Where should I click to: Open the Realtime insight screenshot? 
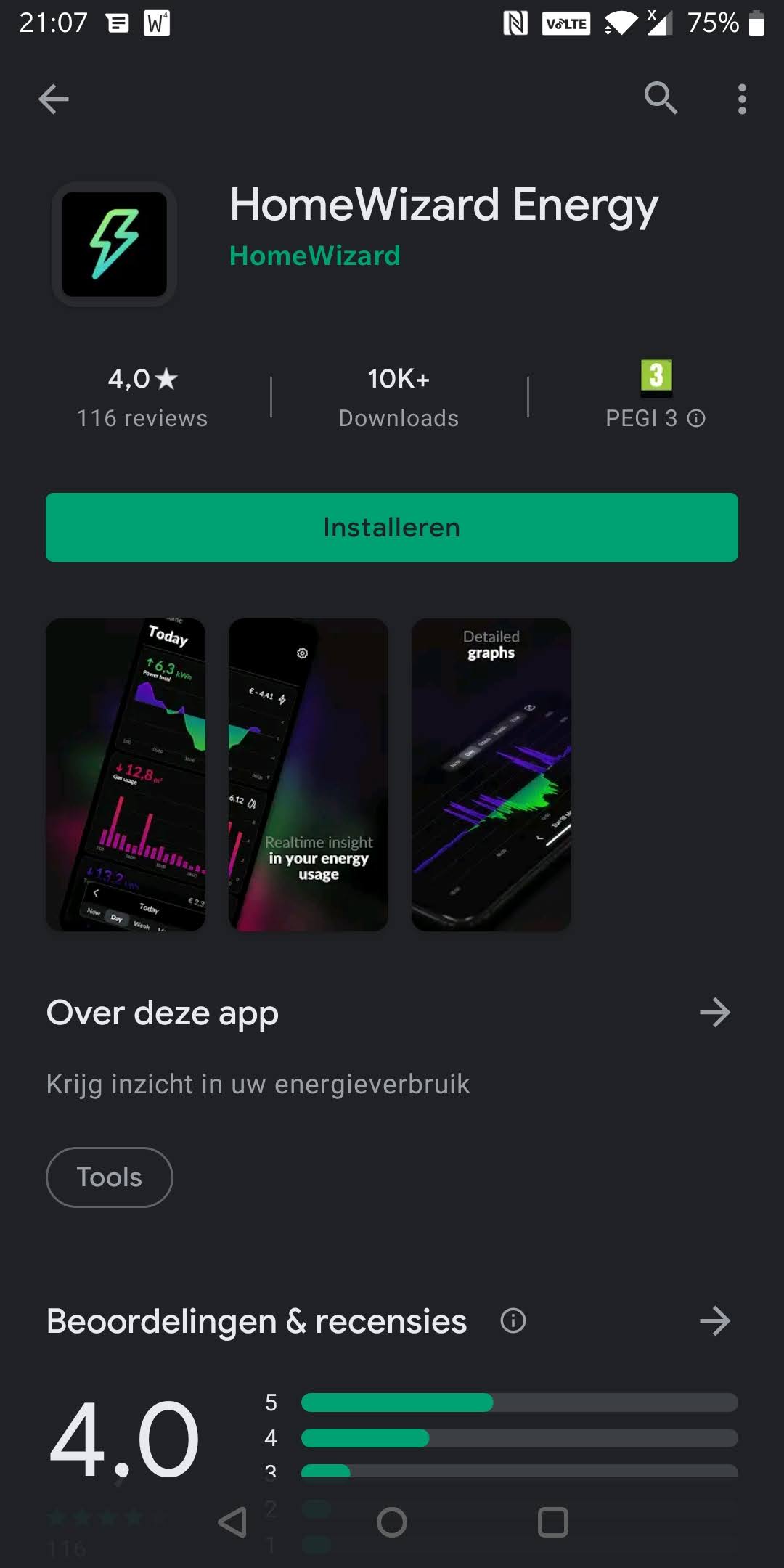click(x=309, y=775)
